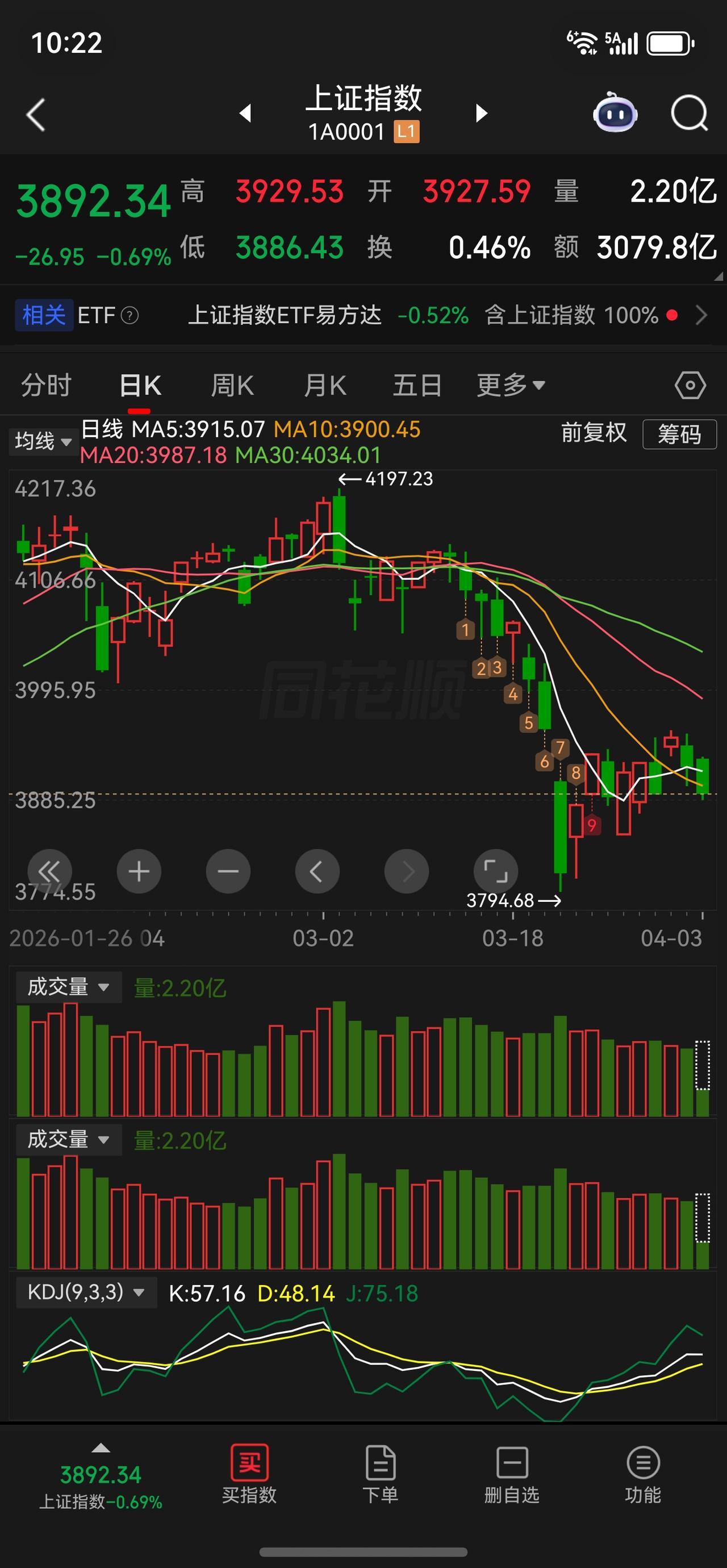Open the 均线 moving average dropdown
This screenshot has height=1568, width=727.
point(41,442)
